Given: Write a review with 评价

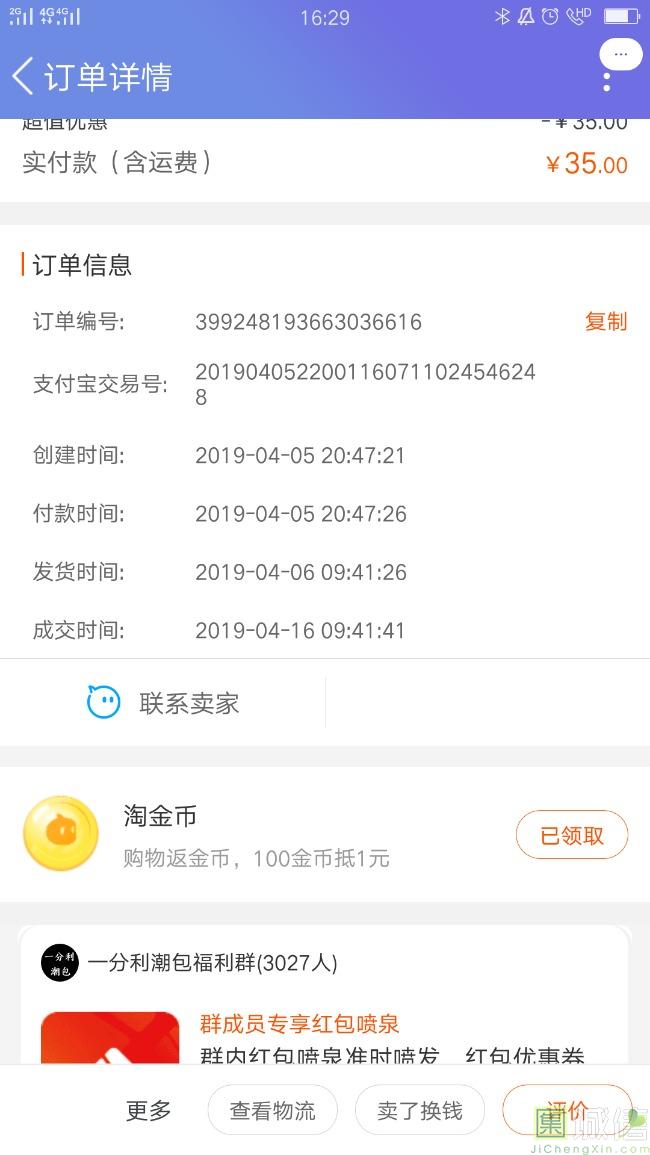Looking at the screenshot, I should 566,1110.
